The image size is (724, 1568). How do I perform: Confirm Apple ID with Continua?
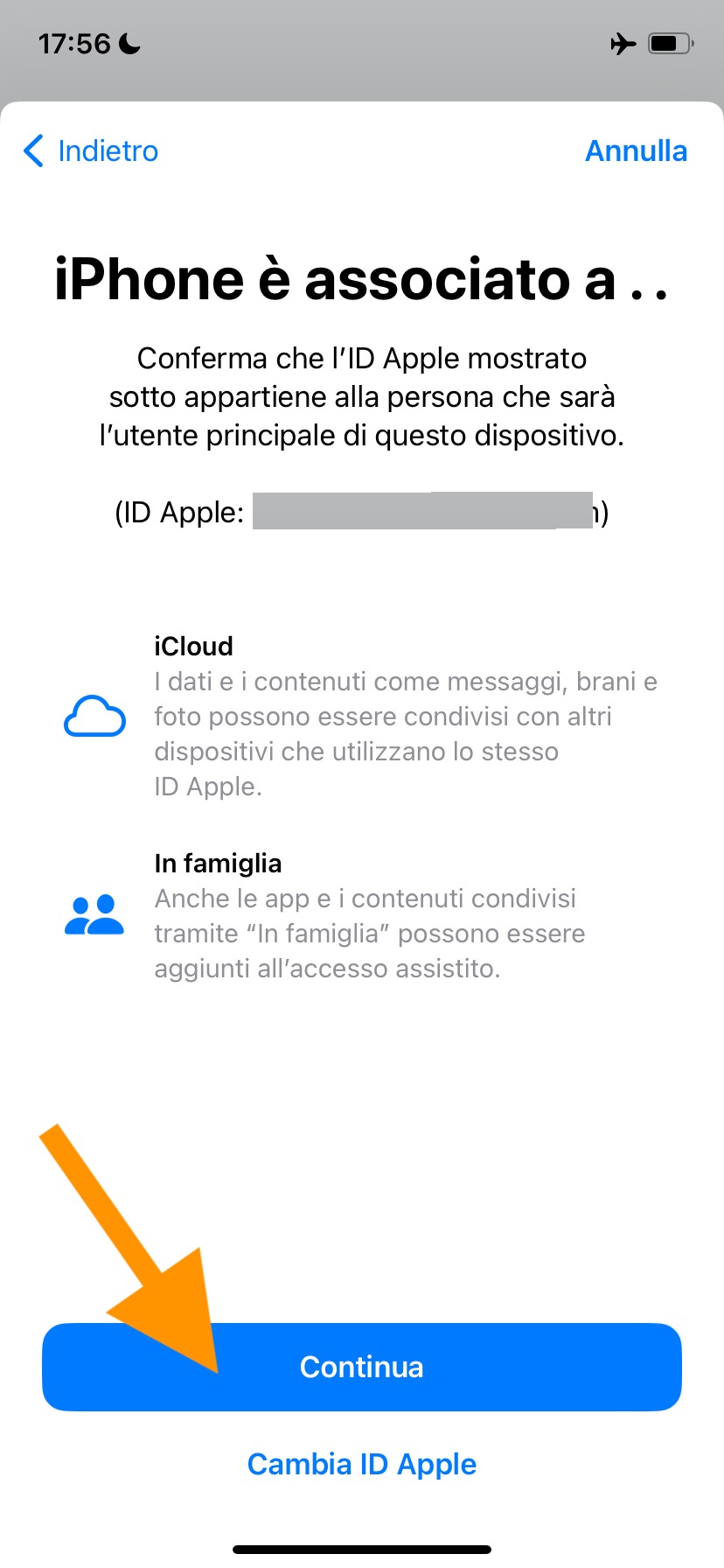click(x=362, y=1367)
